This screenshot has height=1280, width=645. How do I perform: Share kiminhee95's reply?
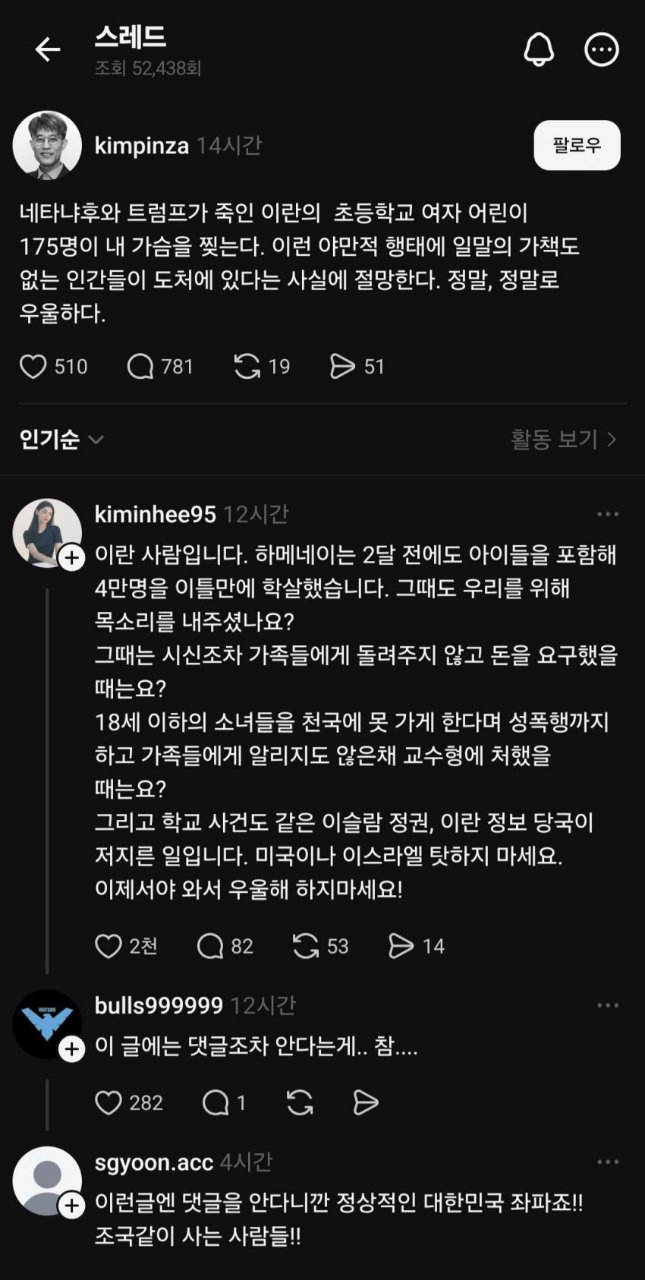[x=400, y=945]
